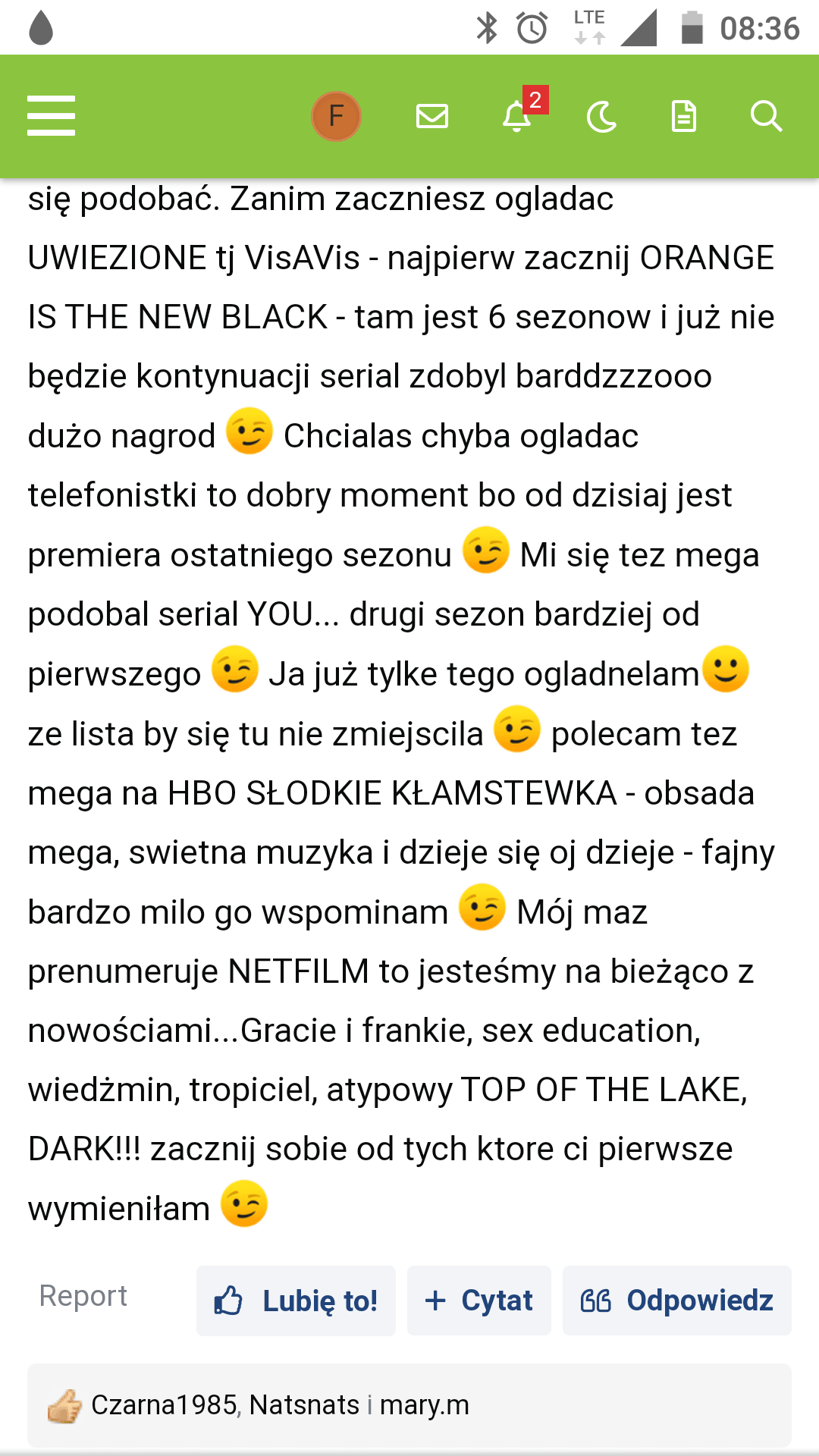Open the document icon in header
Screen dimensions: 819x1456
[683, 117]
